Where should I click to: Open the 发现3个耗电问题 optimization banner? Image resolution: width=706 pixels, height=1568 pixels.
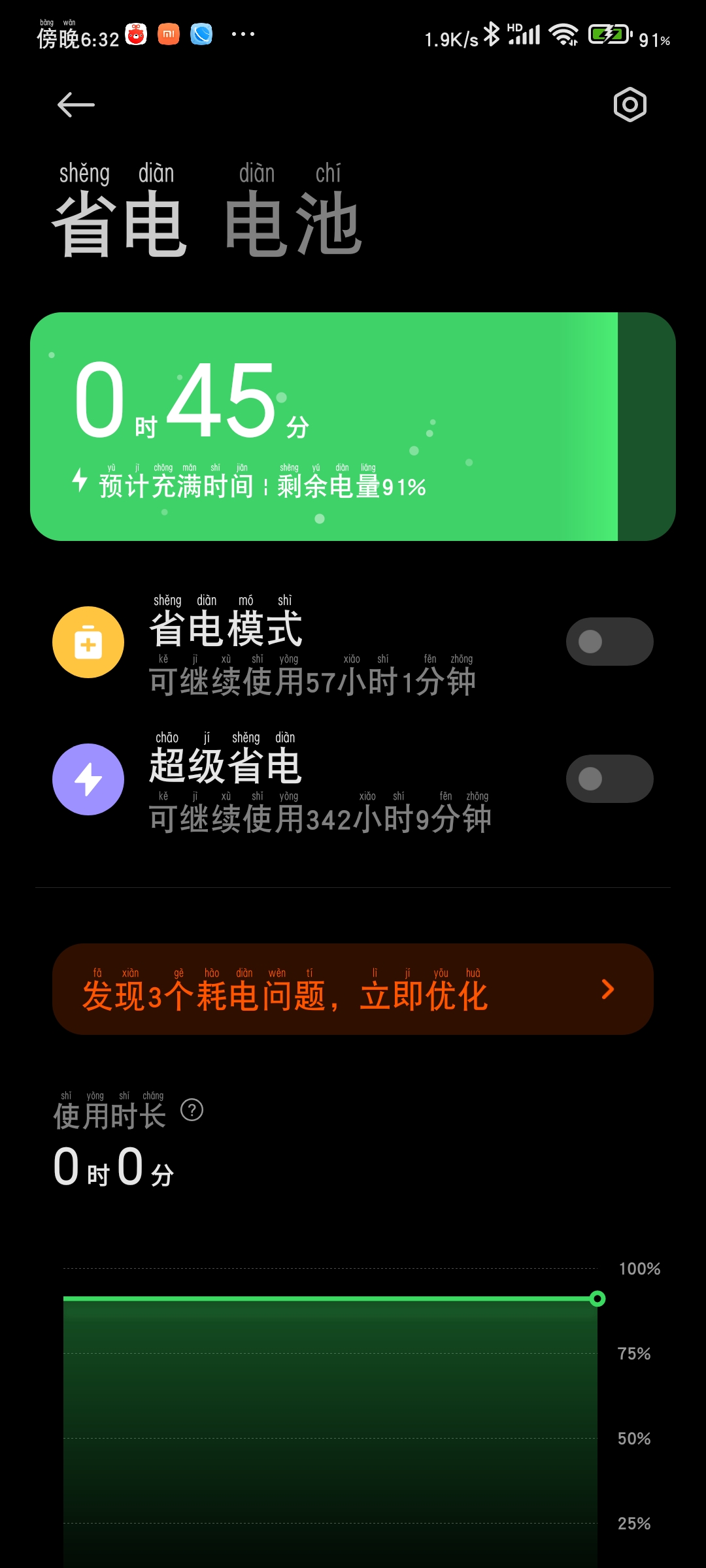pyautogui.click(x=353, y=989)
